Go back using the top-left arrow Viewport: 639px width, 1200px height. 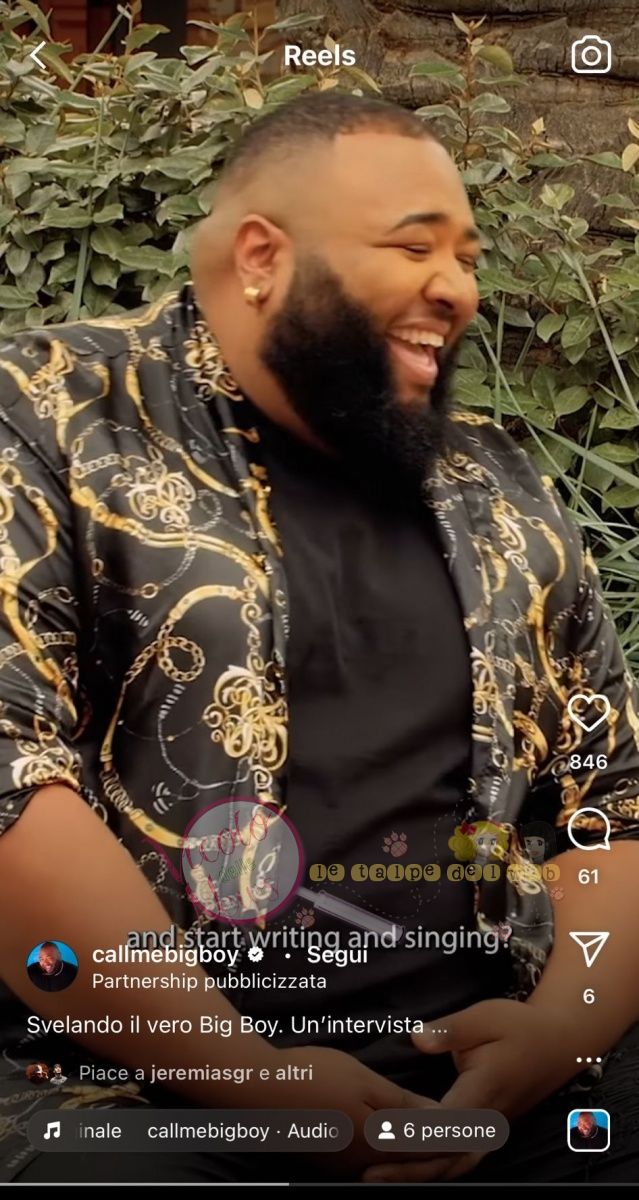click(x=38, y=56)
